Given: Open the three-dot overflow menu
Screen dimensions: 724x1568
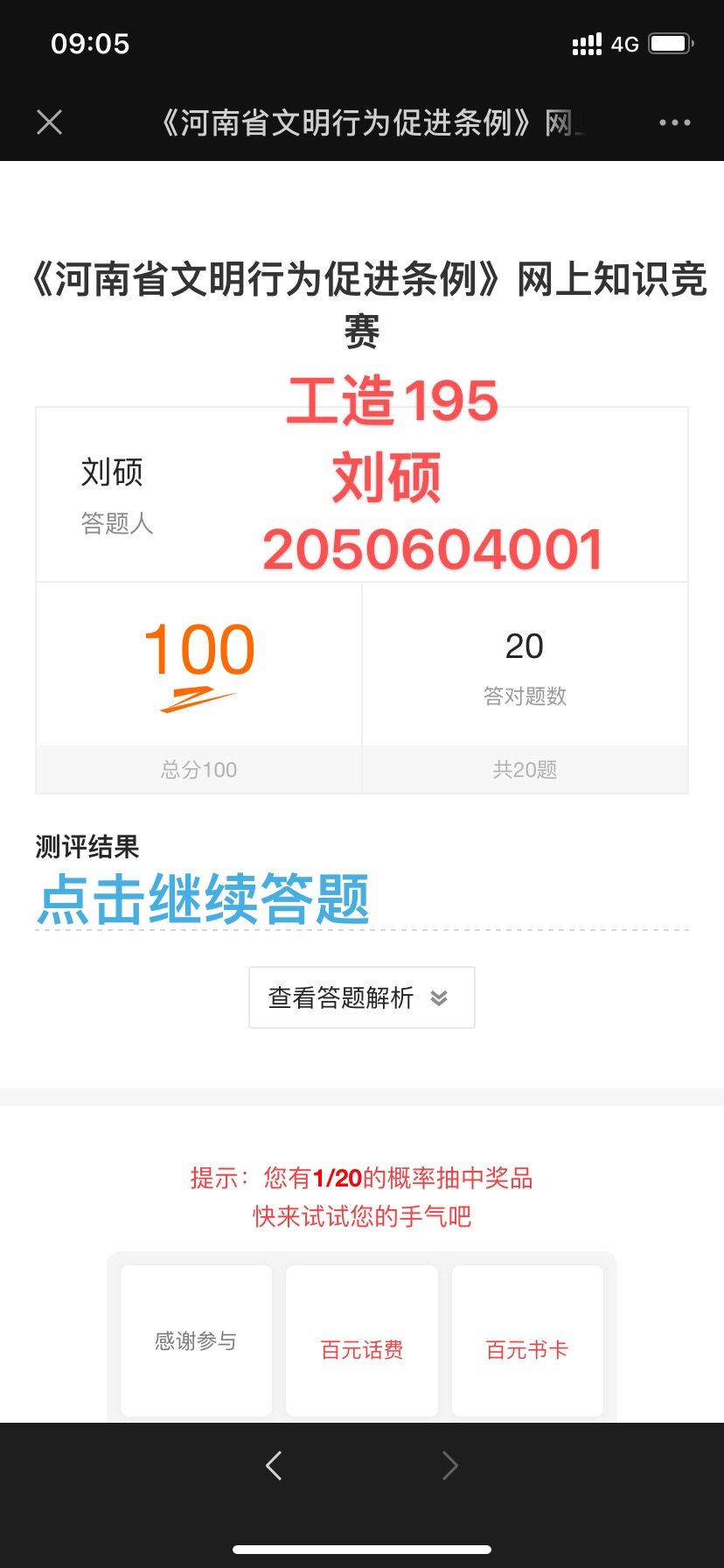Looking at the screenshot, I should (674, 122).
